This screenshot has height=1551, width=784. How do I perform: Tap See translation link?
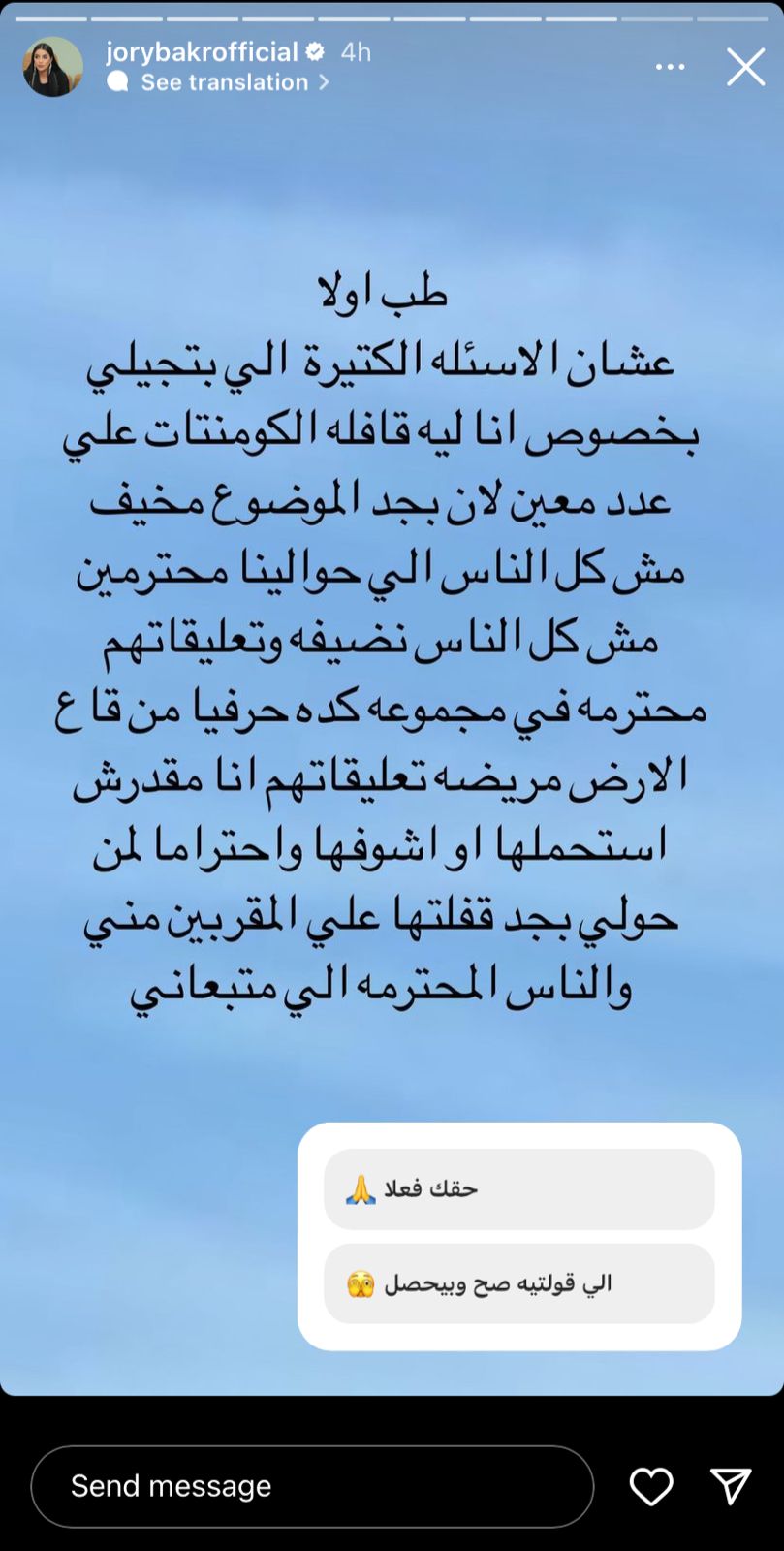point(225,82)
